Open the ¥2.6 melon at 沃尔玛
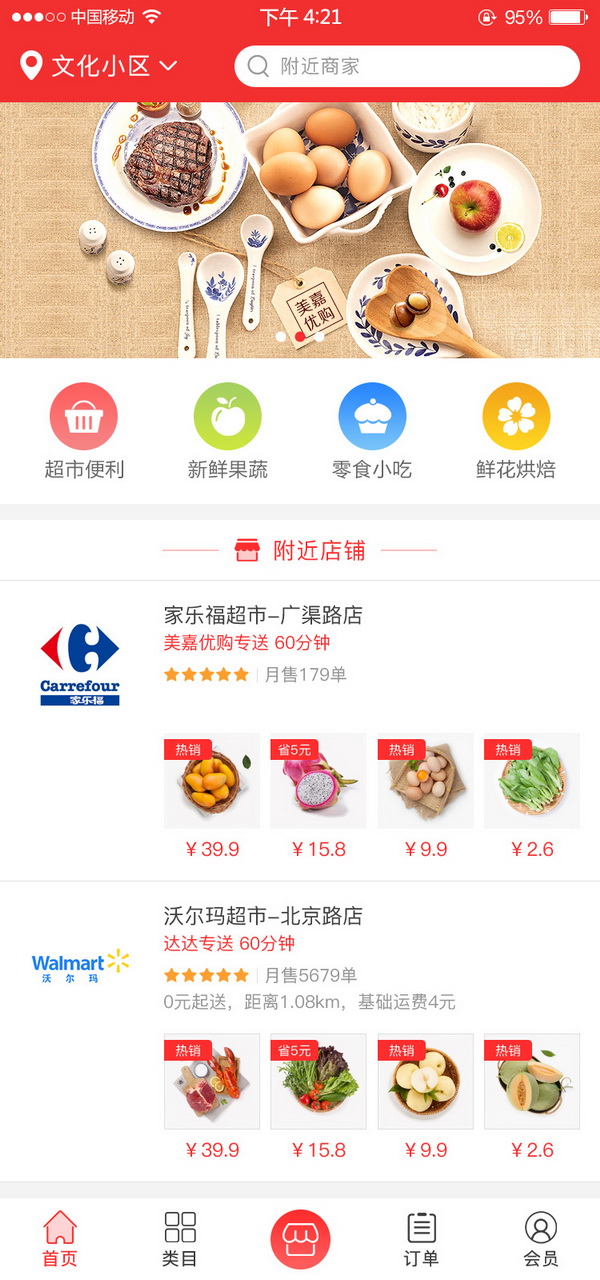The height and width of the screenshot is (1280, 600). 532,1082
